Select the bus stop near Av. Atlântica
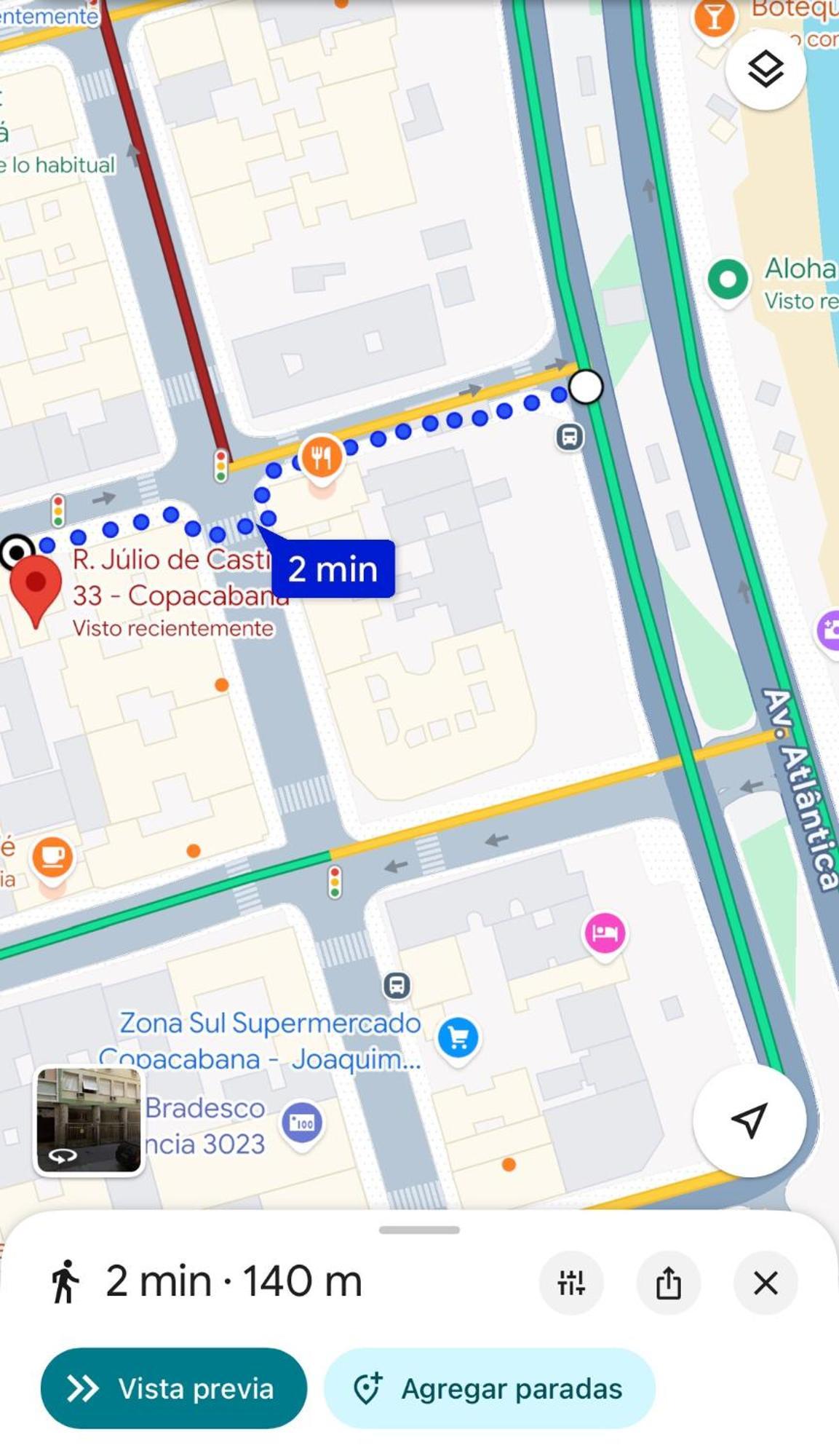This screenshot has height=1456, width=839. (x=569, y=438)
